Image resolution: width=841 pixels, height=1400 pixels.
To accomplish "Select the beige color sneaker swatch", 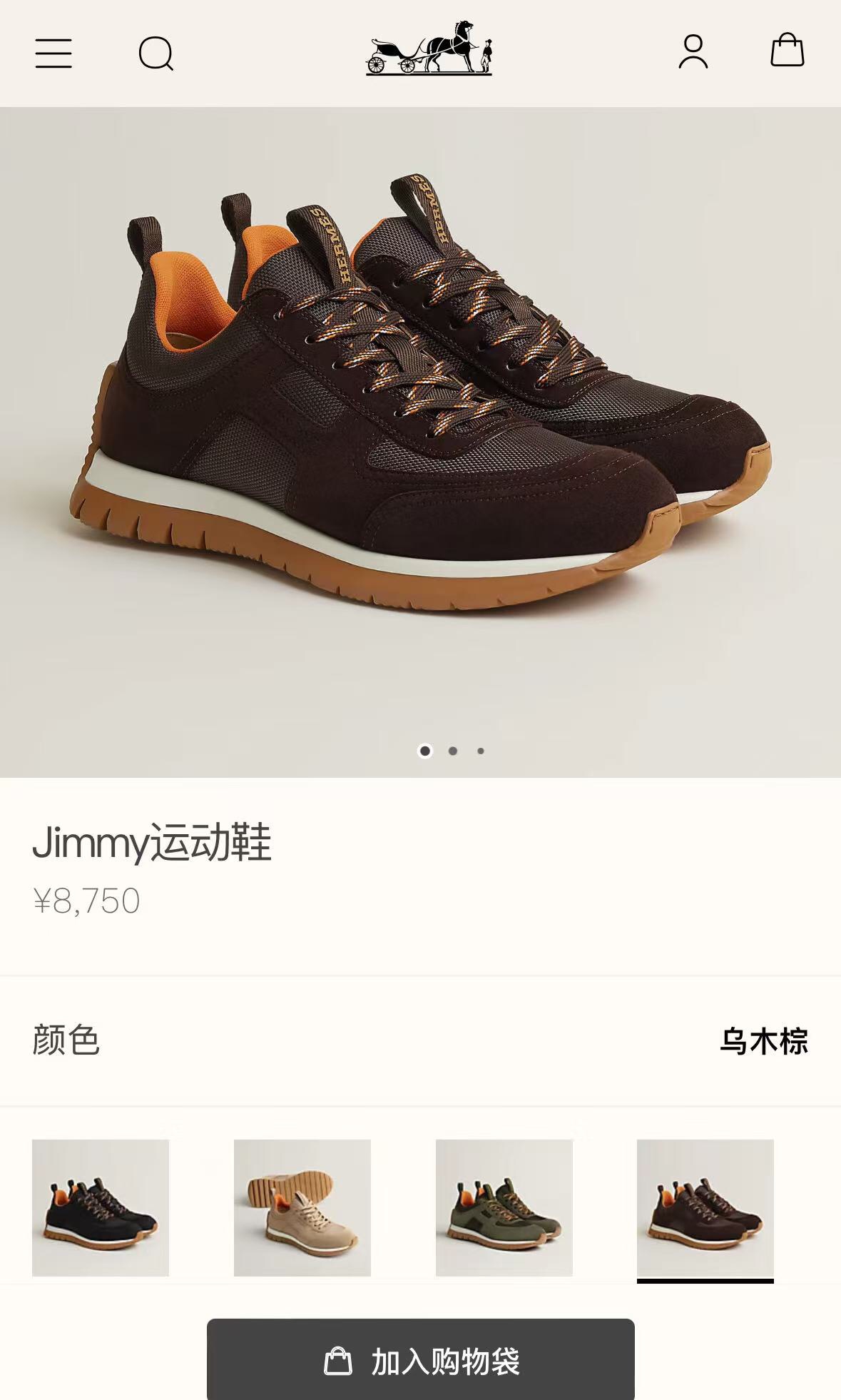I will click(x=302, y=1207).
